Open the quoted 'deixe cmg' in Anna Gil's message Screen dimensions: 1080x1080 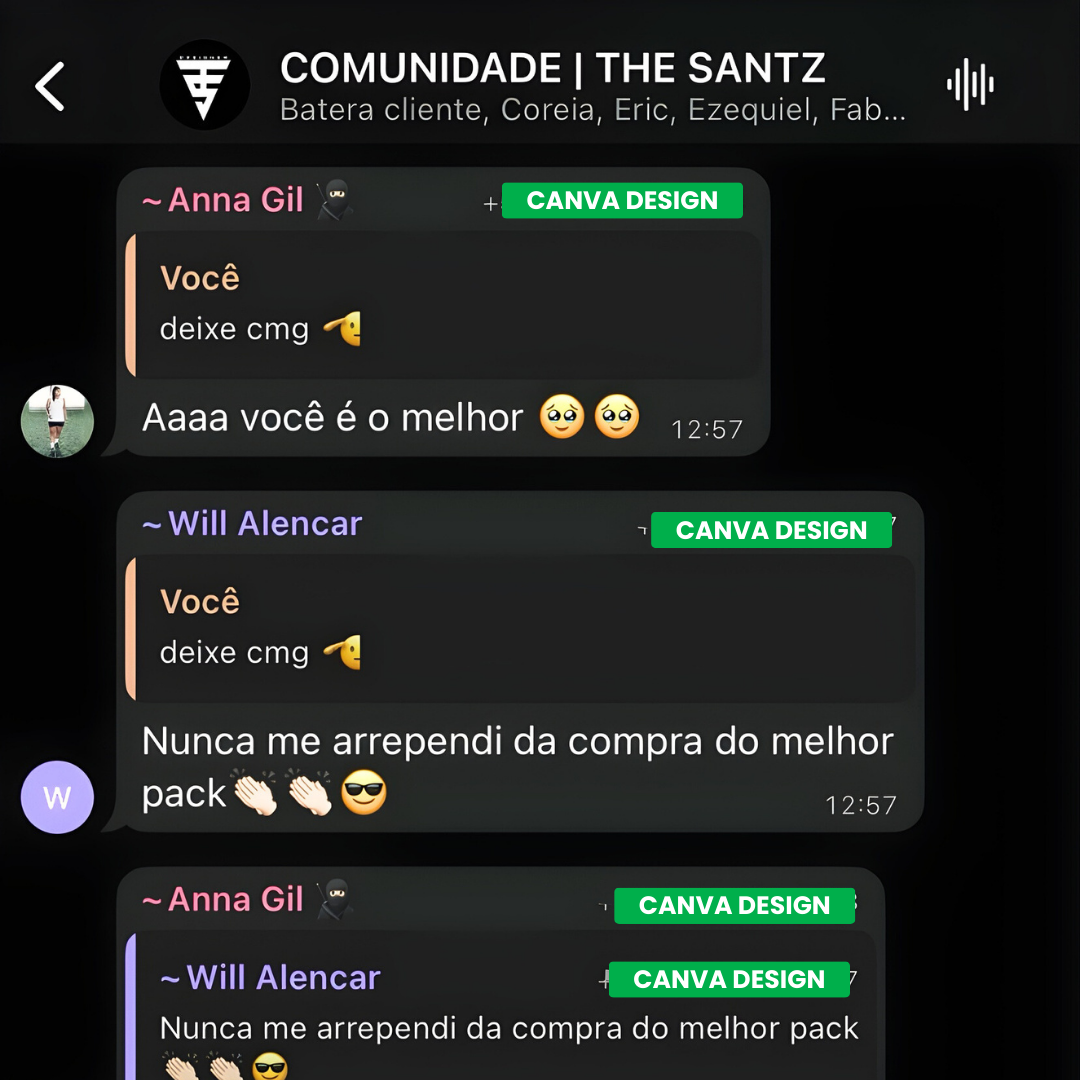click(444, 305)
